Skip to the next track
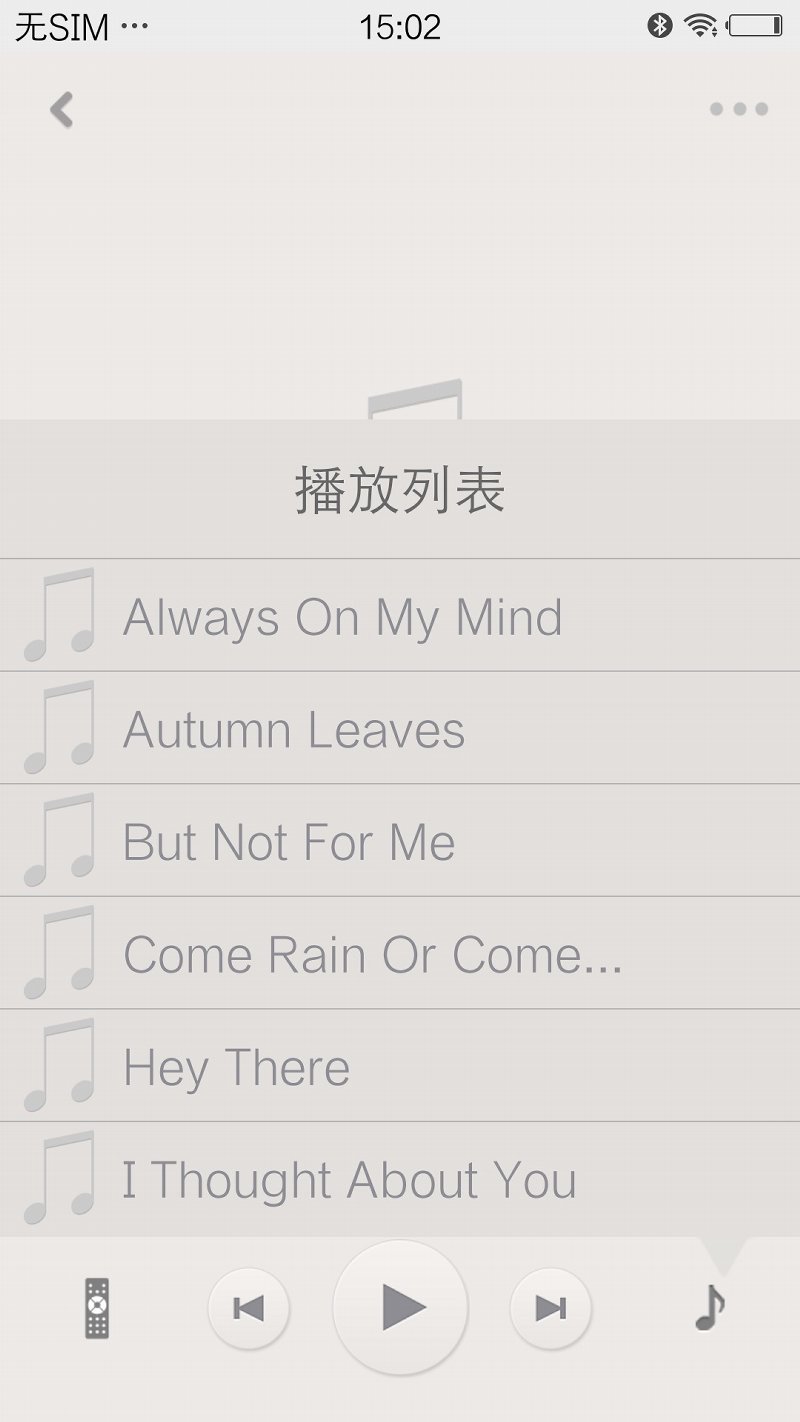Image resolution: width=800 pixels, height=1422 pixels. (550, 1308)
